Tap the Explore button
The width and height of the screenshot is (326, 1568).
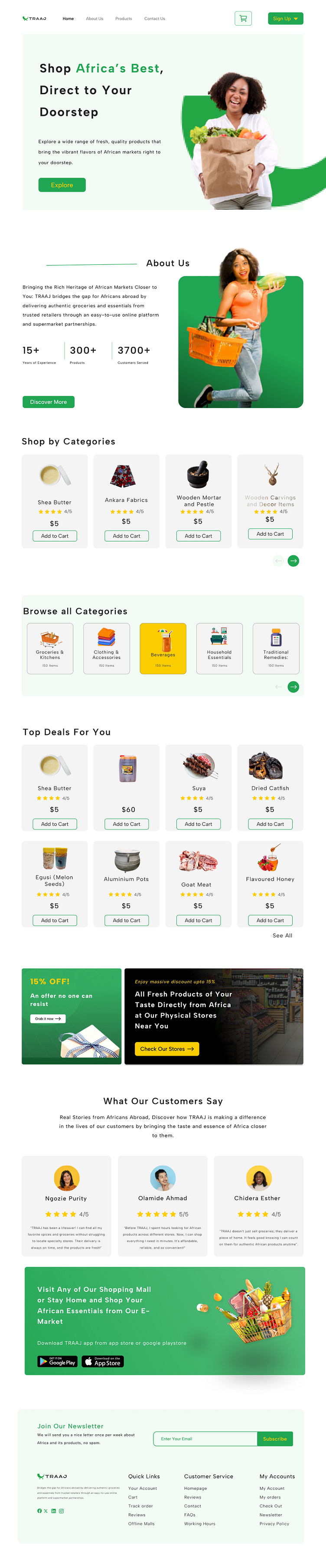pos(62,185)
